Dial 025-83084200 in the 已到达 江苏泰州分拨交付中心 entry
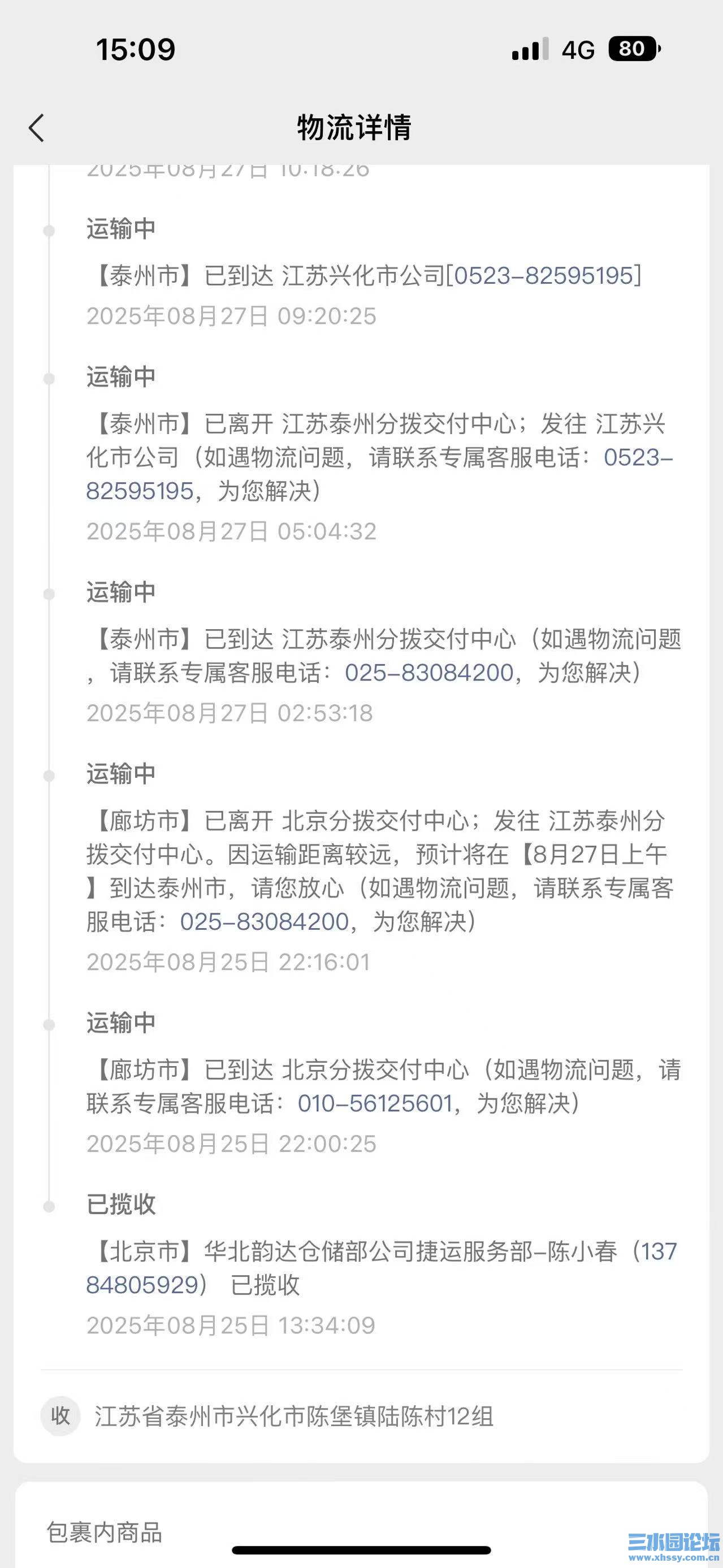This screenshot has height=1568, width=723. coord(429,673)
